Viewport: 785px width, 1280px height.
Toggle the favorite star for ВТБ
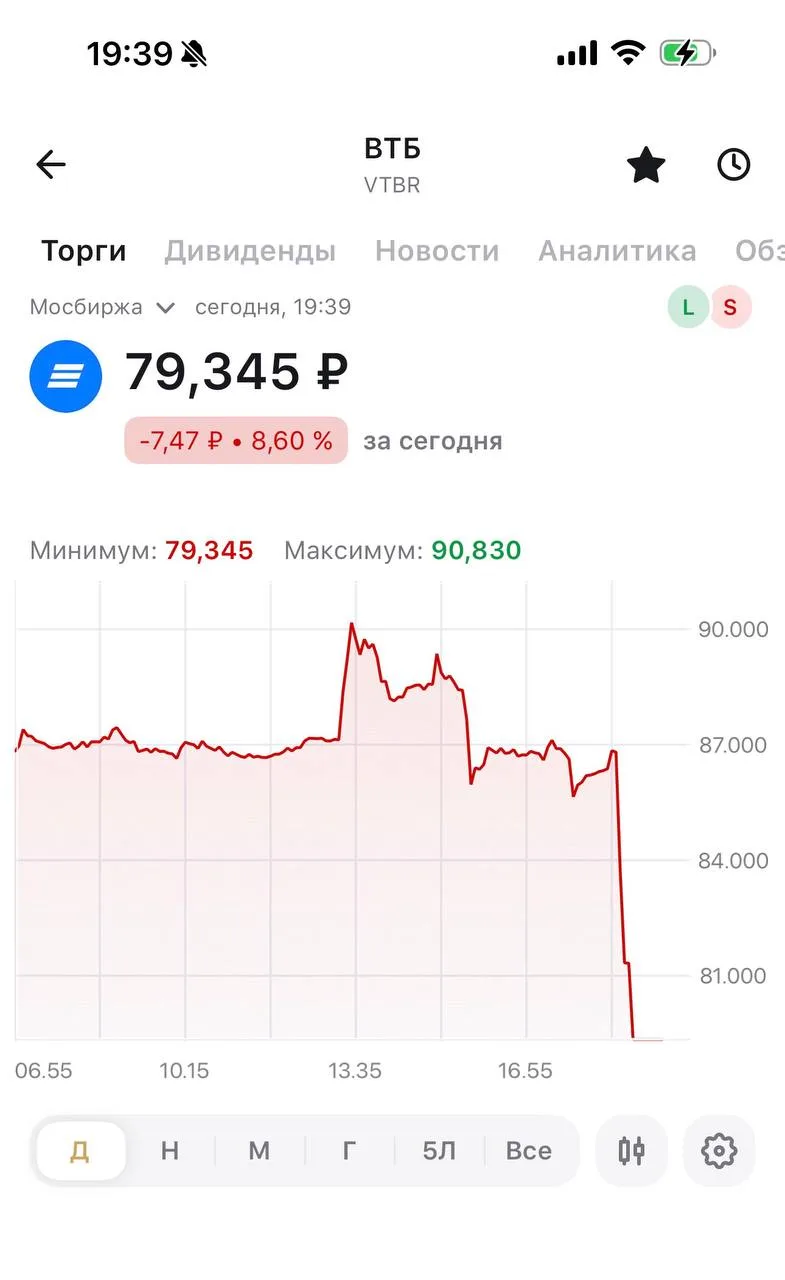(646, 165)
